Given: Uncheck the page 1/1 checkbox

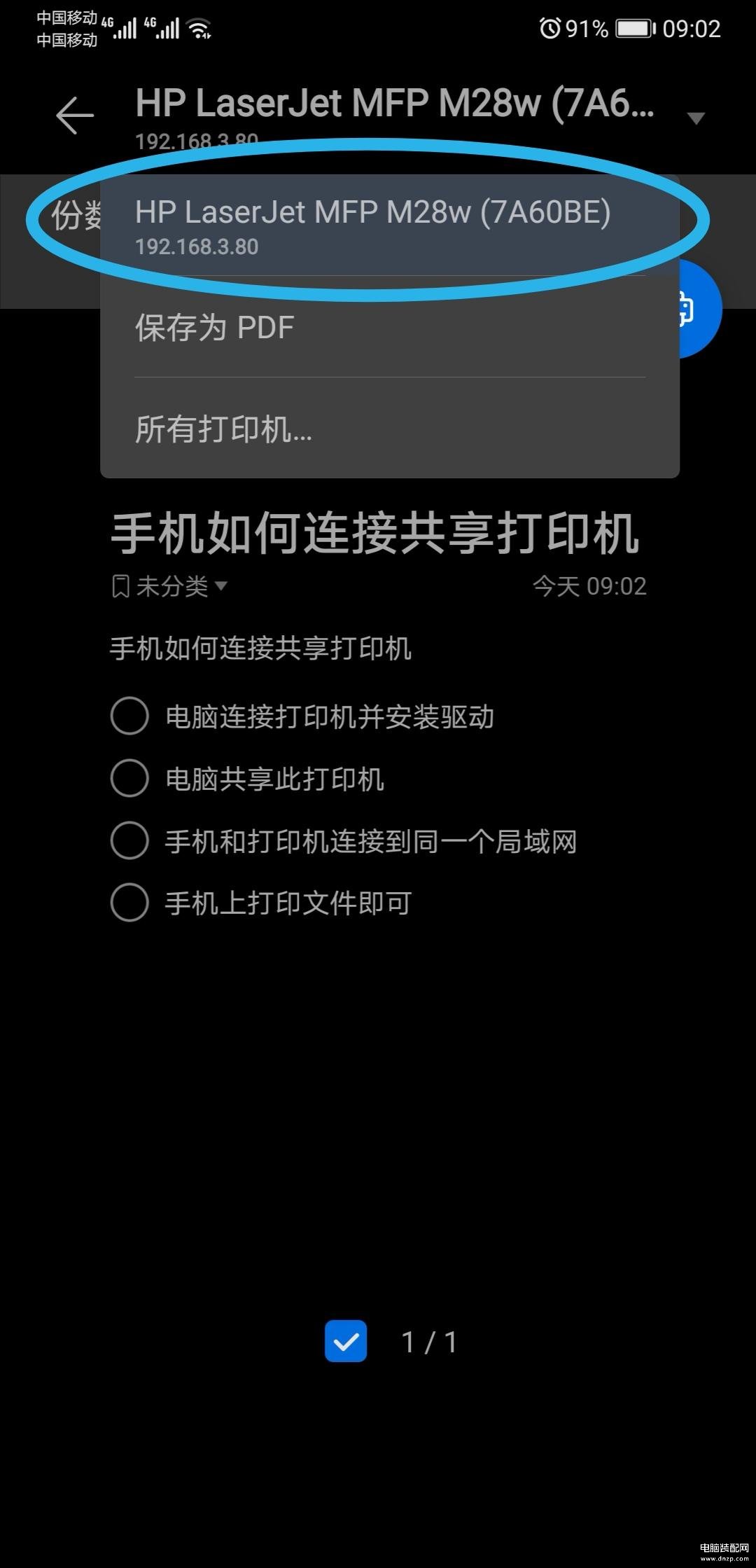Looking at the screenshot, I should tap(346, 1341).
